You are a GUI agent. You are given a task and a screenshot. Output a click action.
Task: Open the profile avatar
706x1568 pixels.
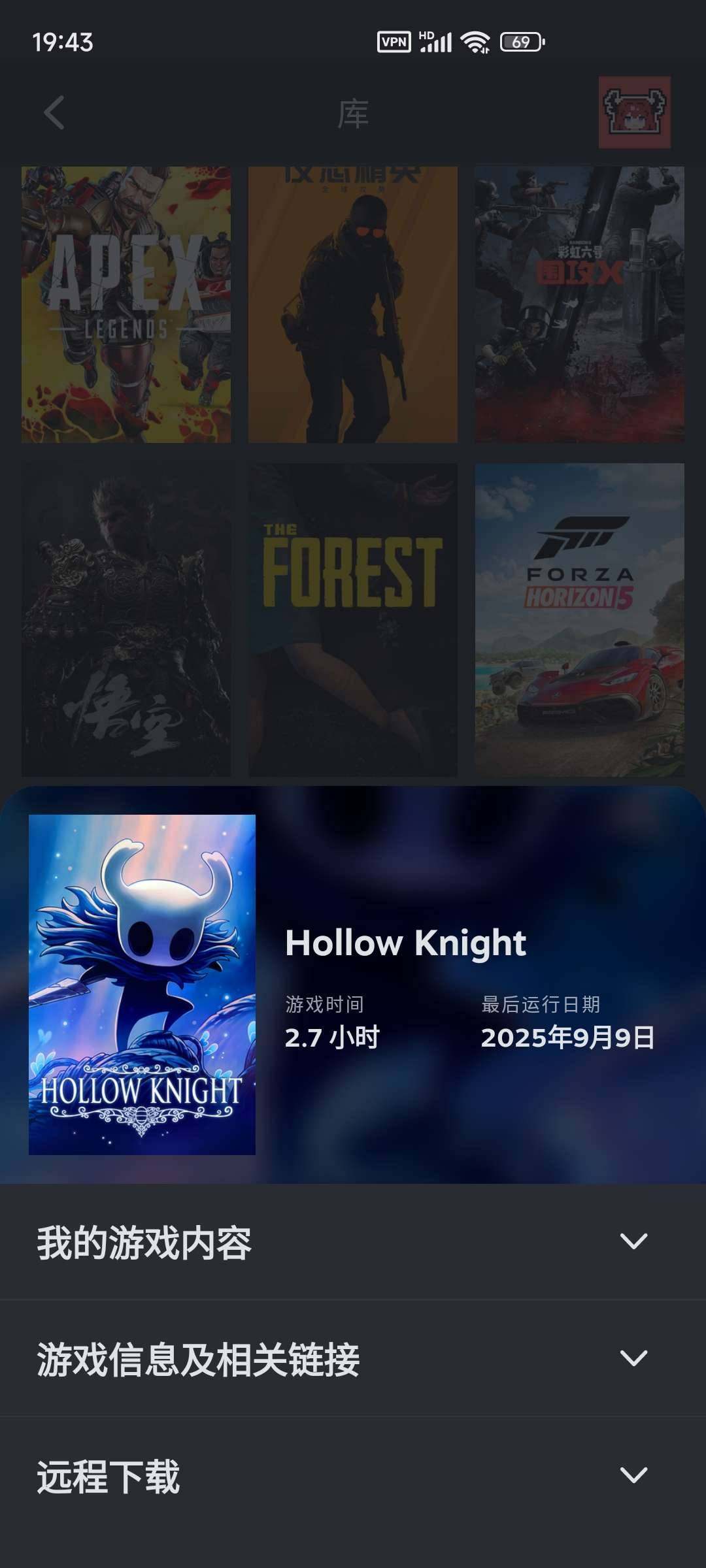pyautogui.click(x=634, y=112)
